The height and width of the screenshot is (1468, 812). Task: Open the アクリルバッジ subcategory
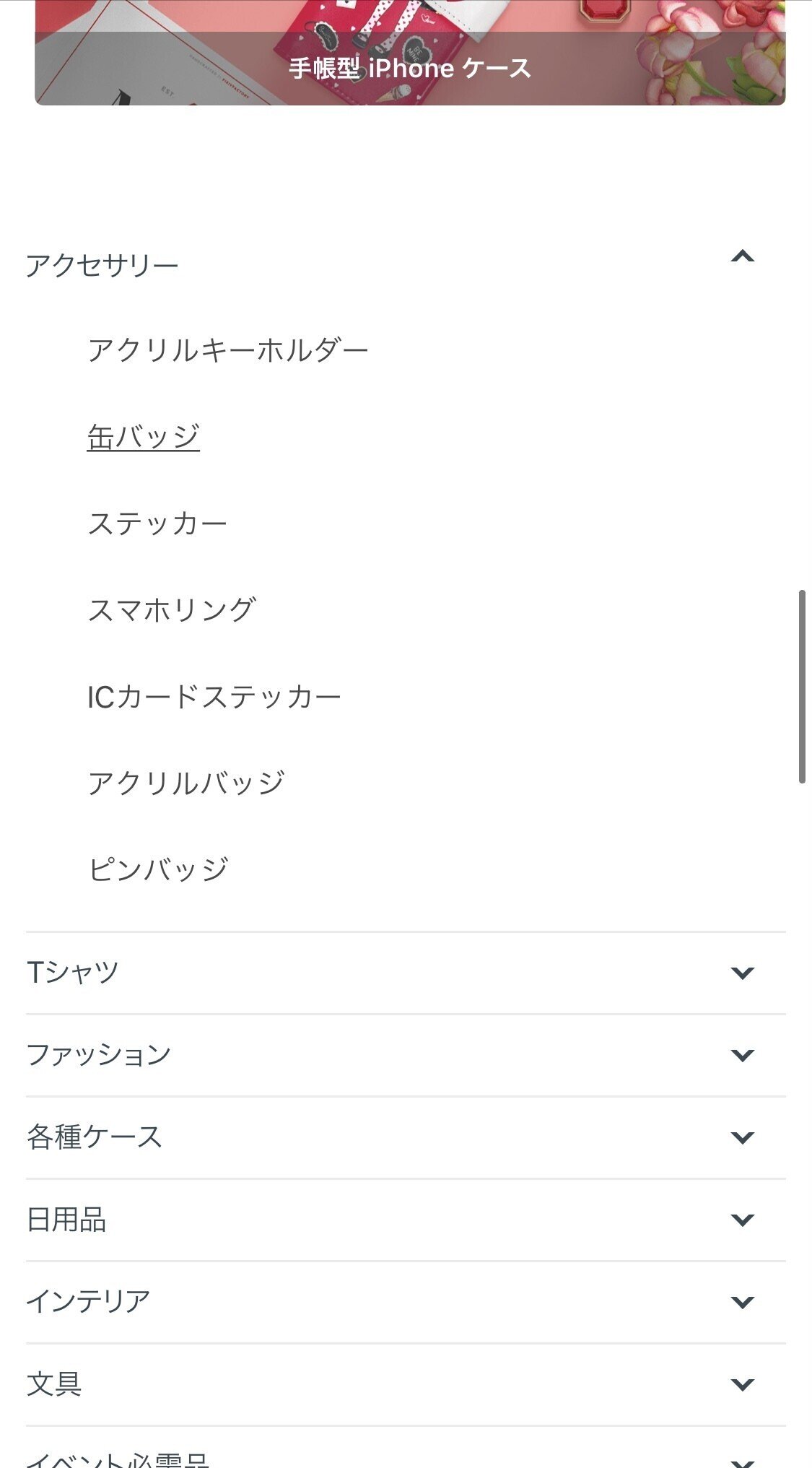coord(185,781)
